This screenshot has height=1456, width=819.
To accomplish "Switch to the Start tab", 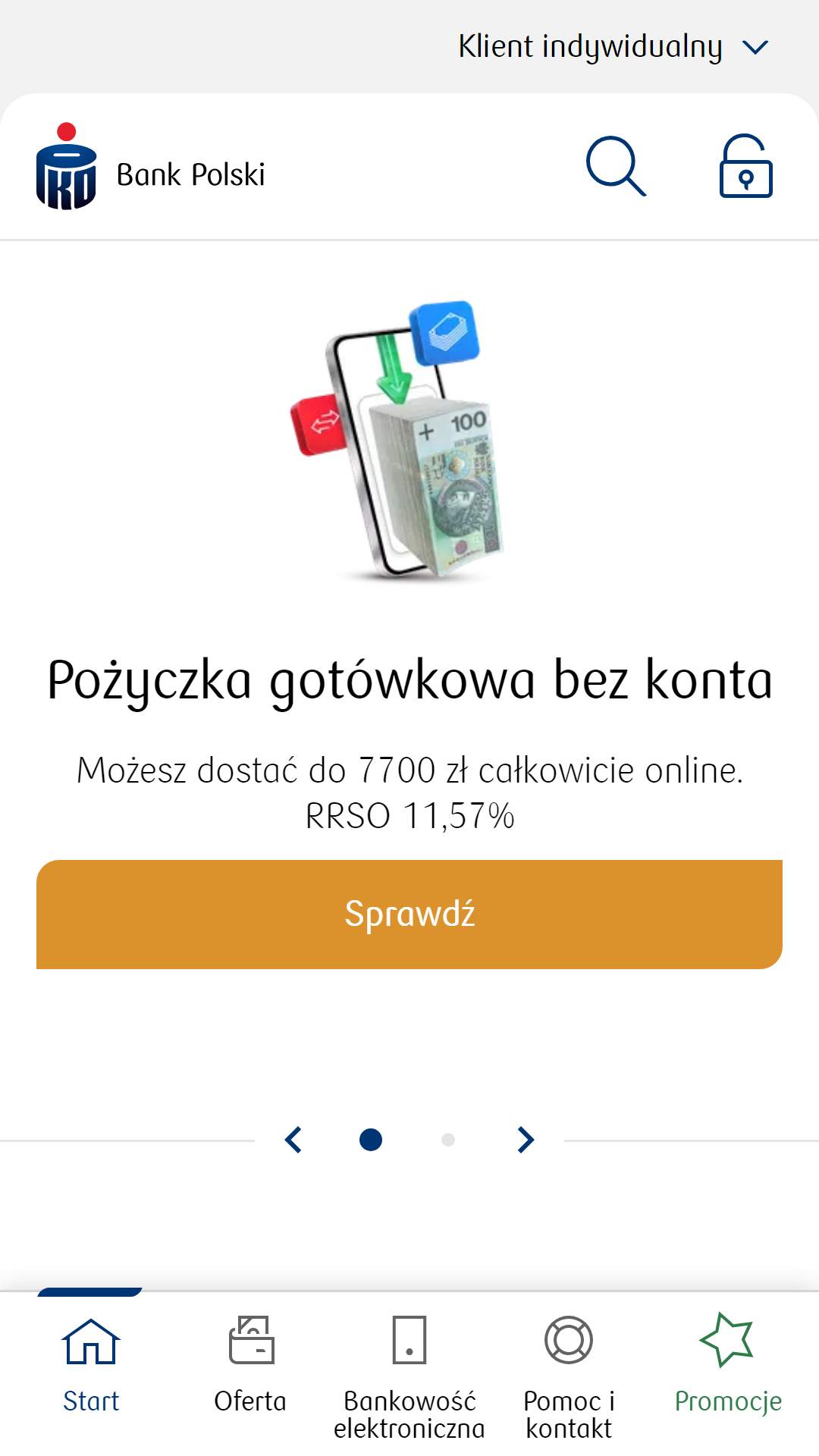I will pyautogui.click(x=91, y=1366).
